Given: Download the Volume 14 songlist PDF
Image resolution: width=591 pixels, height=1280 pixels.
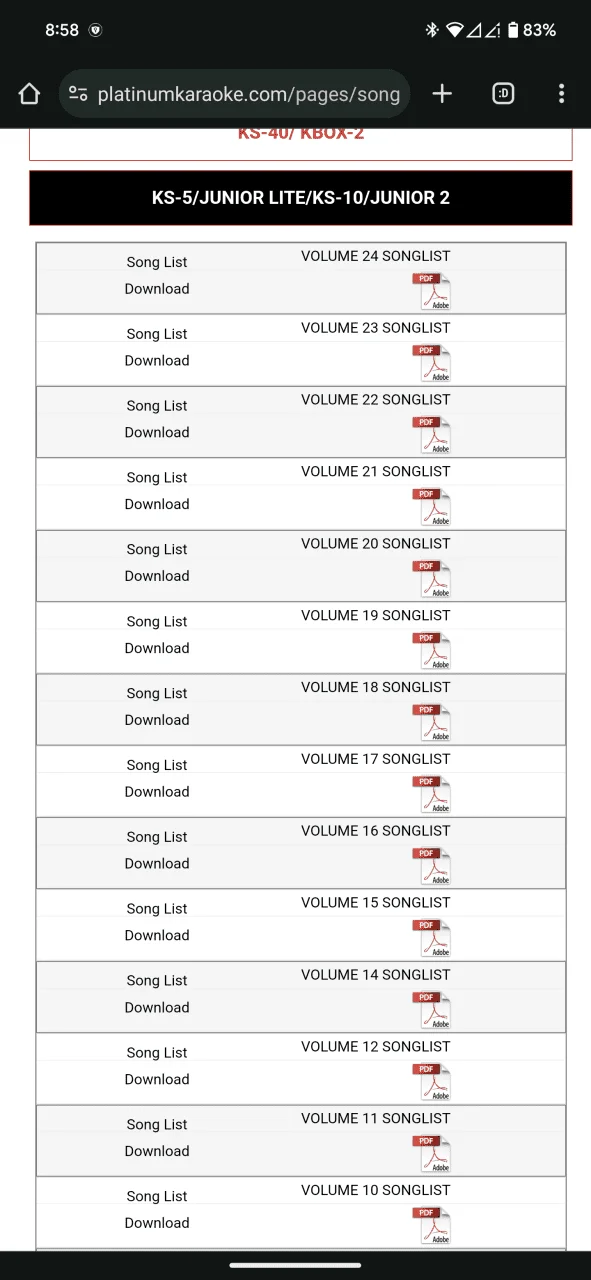Looking at the screenshot, I should tap(432, 1012).
